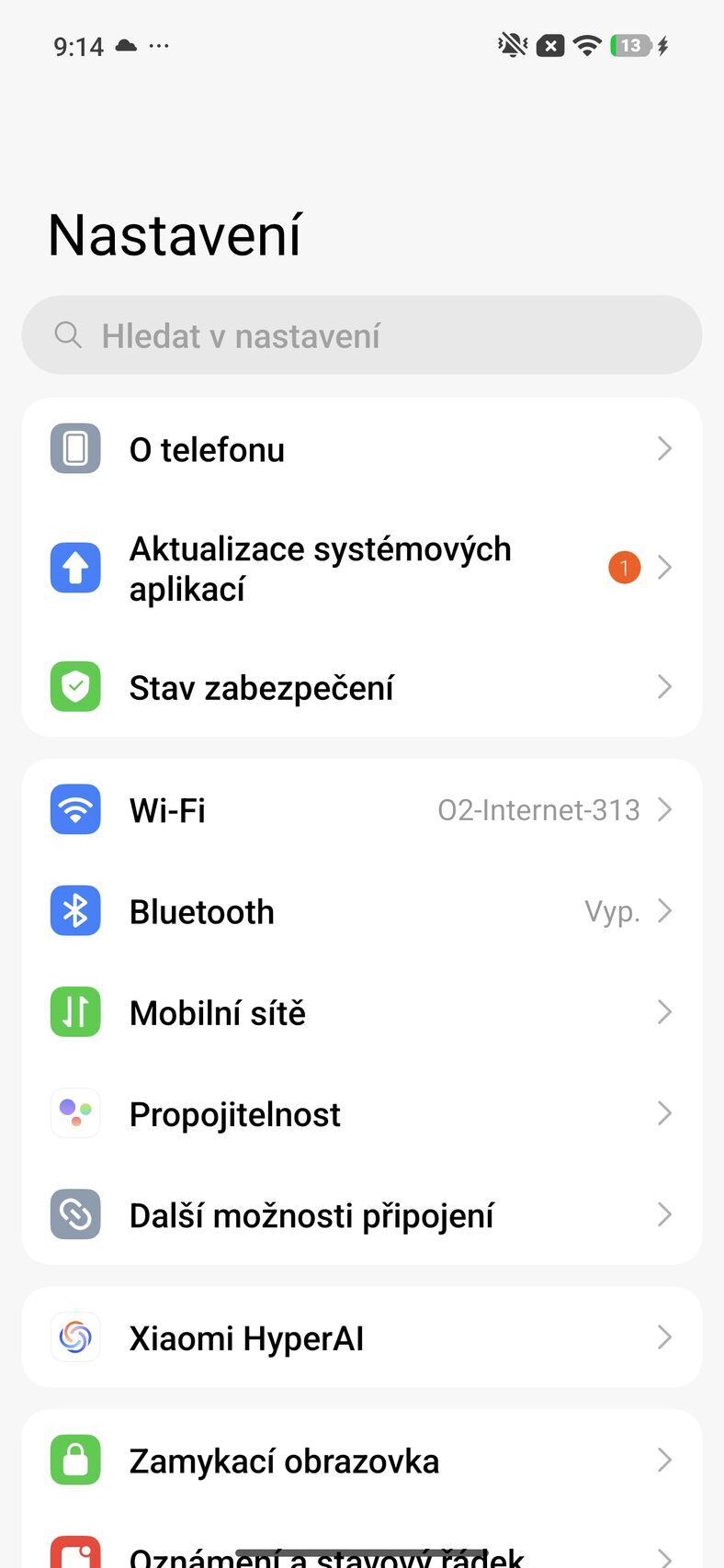
Task: Open Bluetooth details using the right chevron
Action: 664,910
